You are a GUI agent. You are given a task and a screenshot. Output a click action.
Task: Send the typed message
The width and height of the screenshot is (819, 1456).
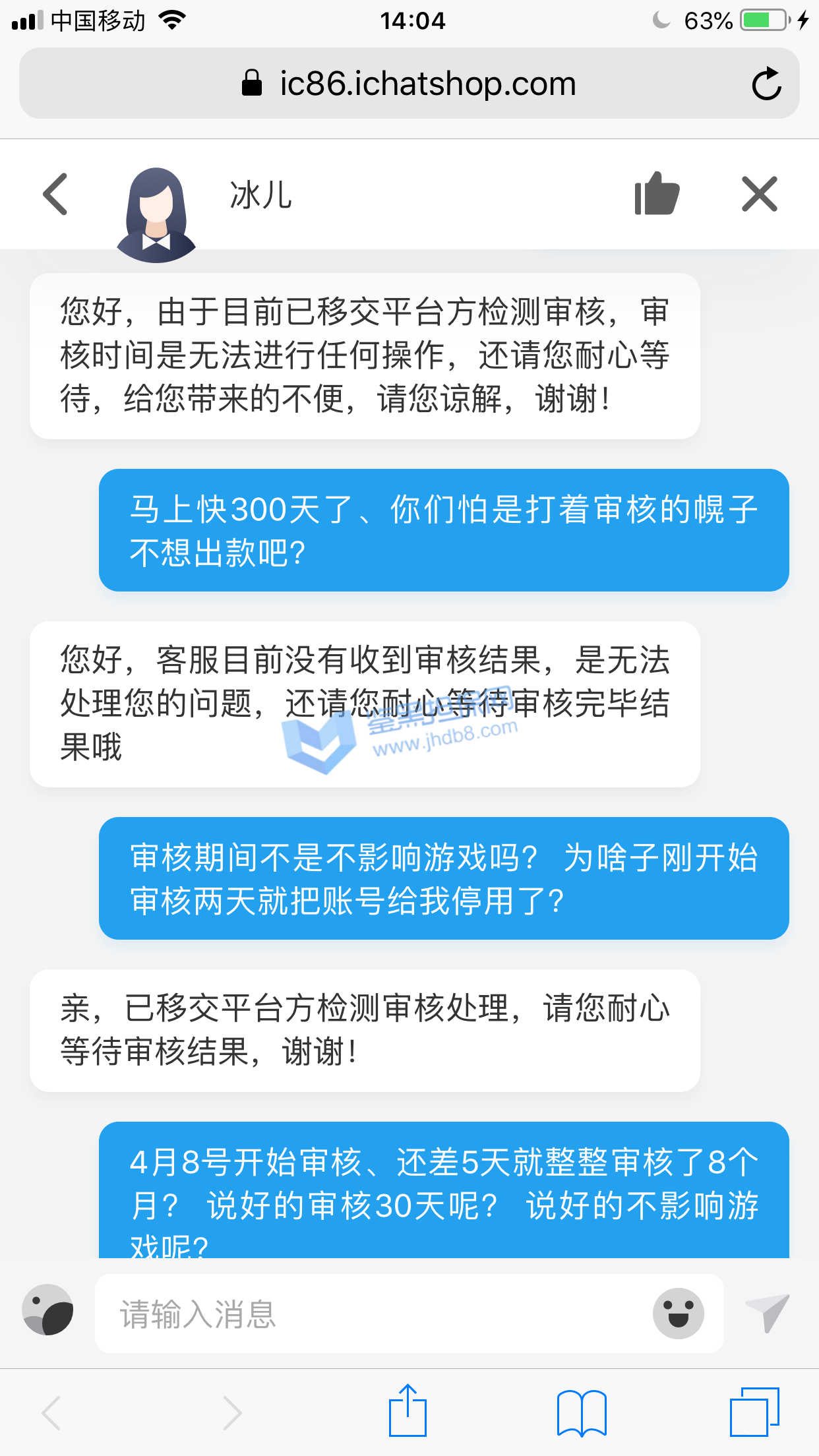coord(768,1312)
